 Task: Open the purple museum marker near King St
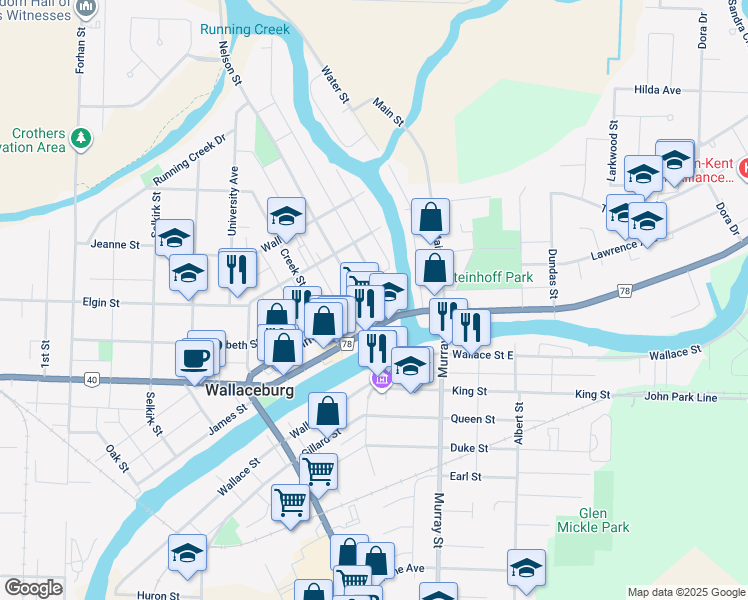(381, 379)
